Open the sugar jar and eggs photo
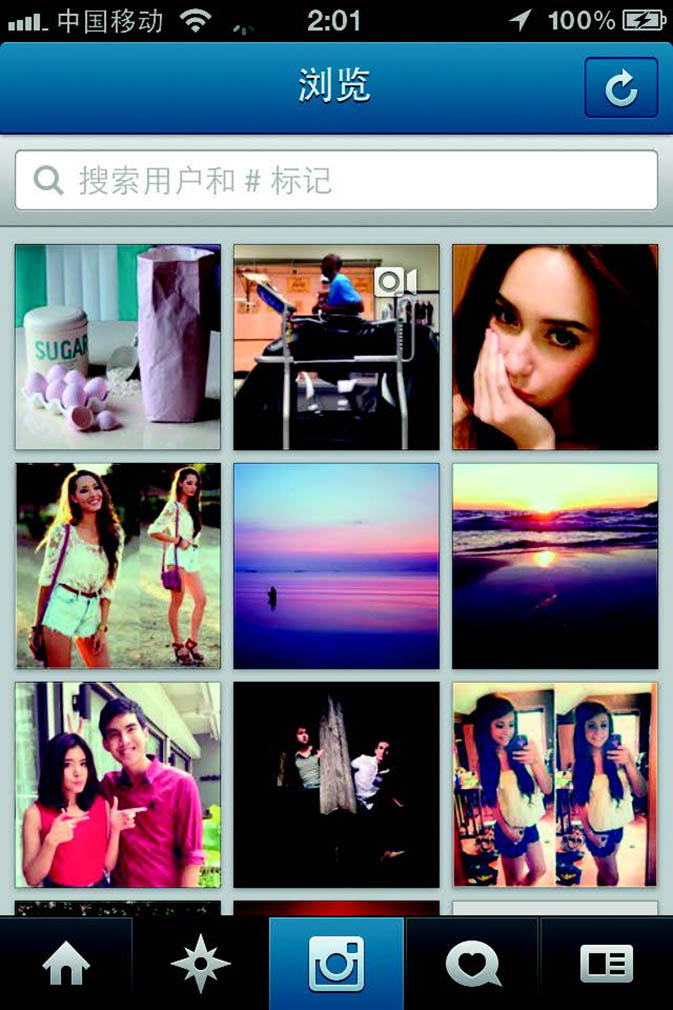Screen dimensions: 673x1010 (x=118, y=347)
